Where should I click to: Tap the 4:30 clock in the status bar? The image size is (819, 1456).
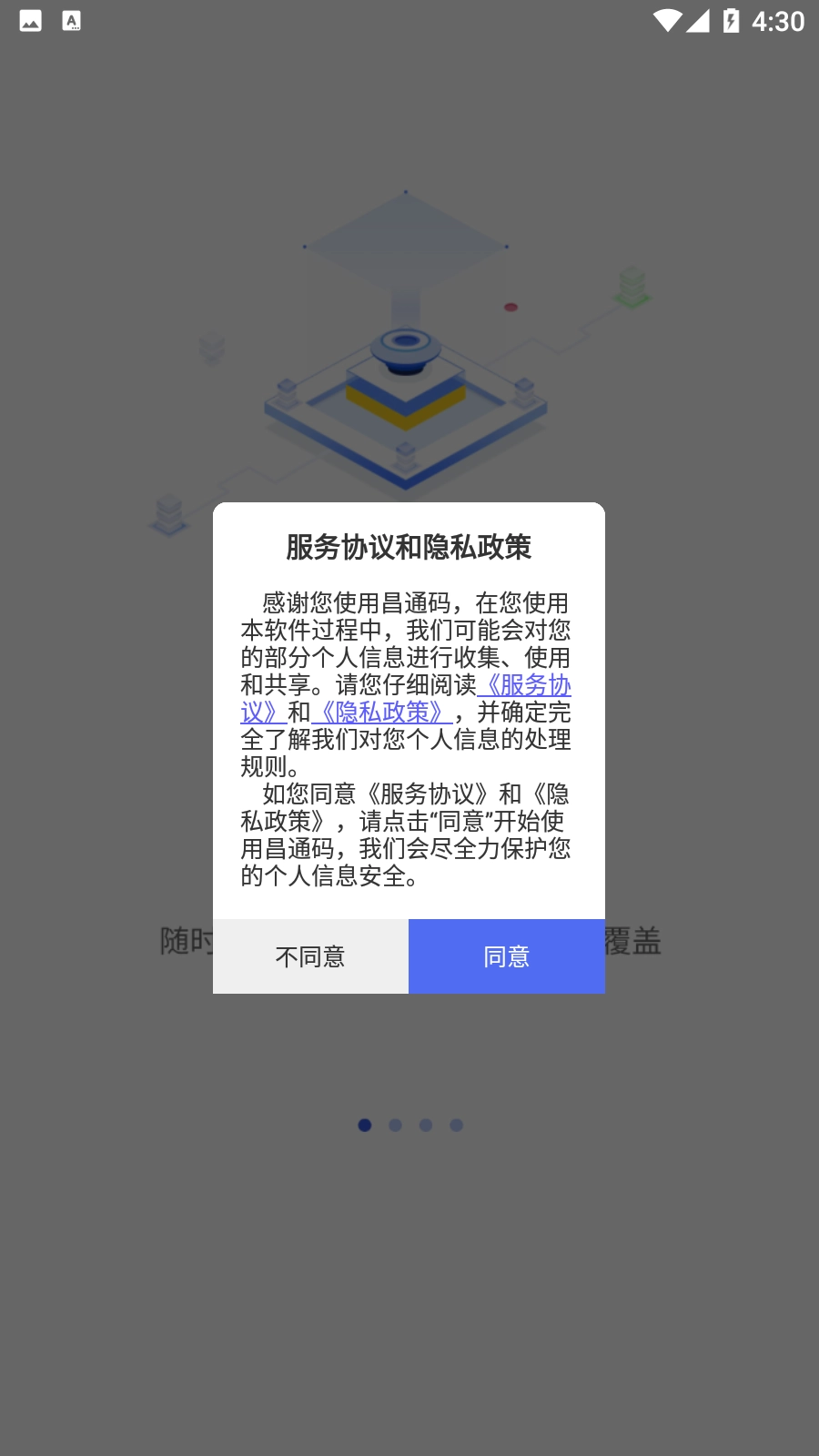(x=778, y=23)
